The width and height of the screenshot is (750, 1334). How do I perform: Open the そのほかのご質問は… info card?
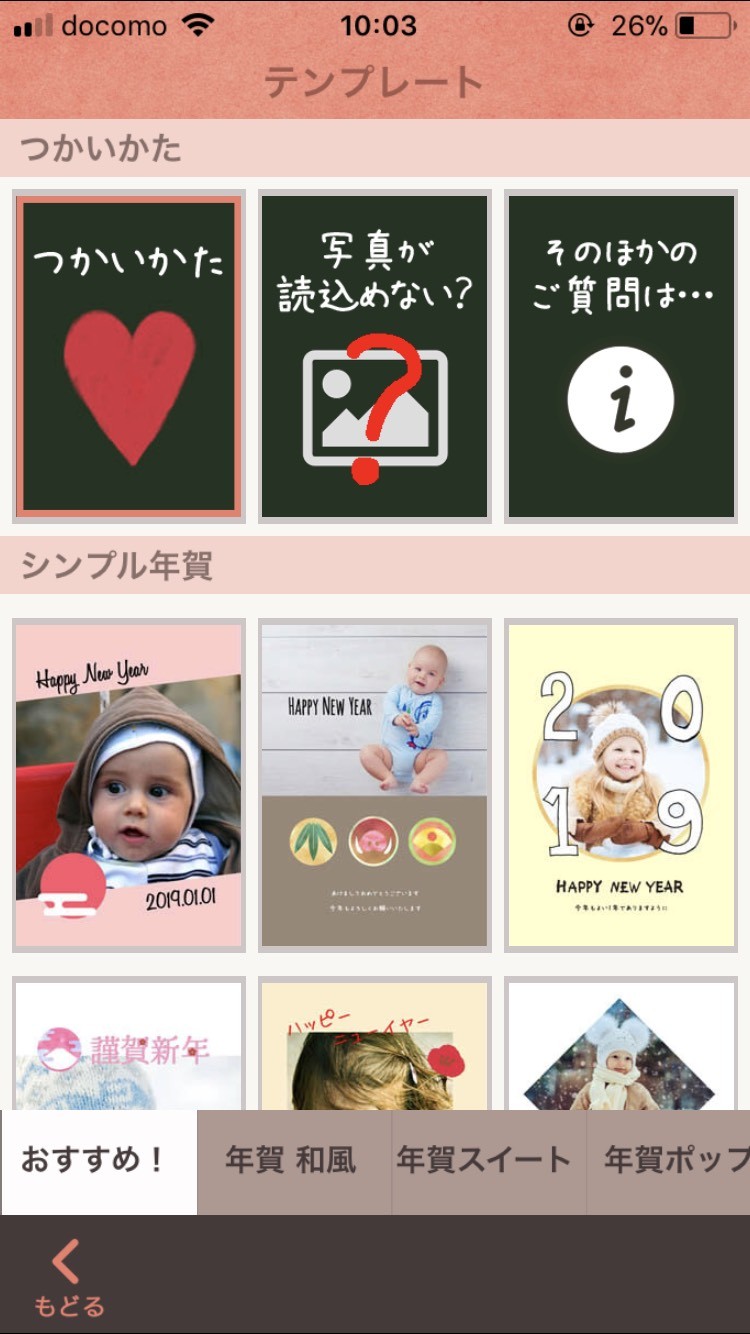click(x=621, y=356)
